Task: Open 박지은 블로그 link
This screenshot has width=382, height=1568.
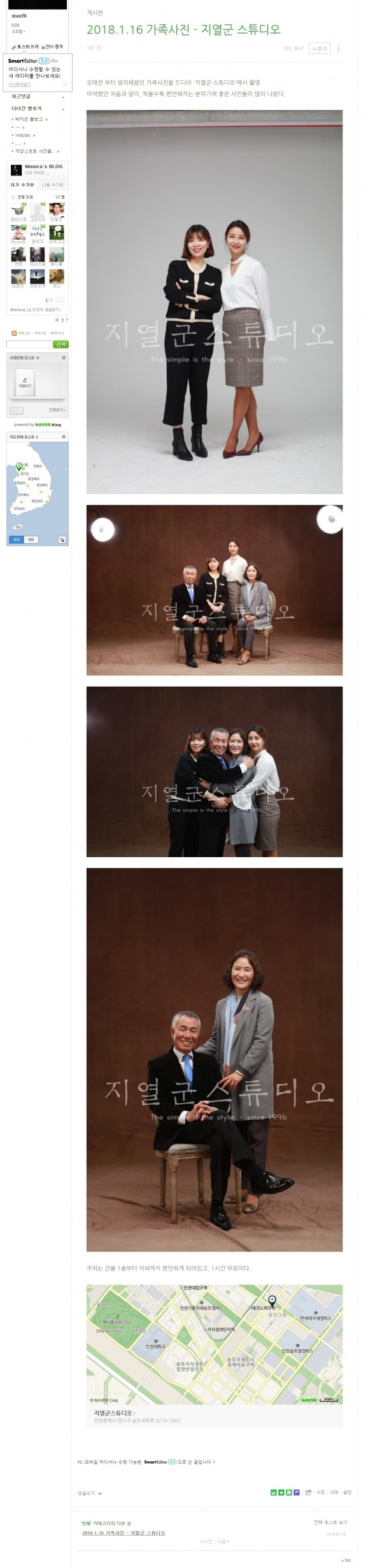Action: (x=29, y=119)
